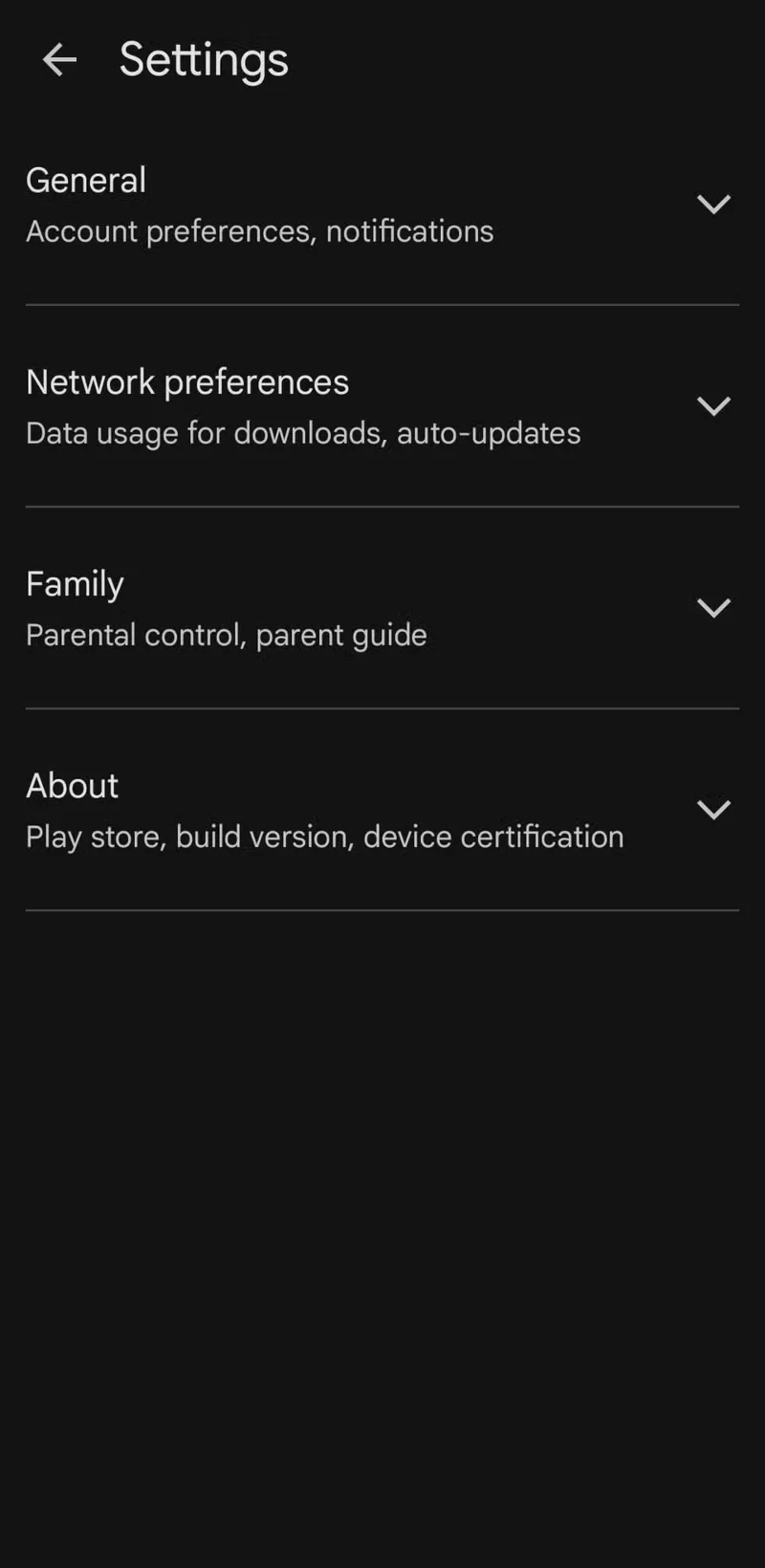Expand the General settings section
The height and width of the screenshot is (1568, 765).
click(382, 205)
